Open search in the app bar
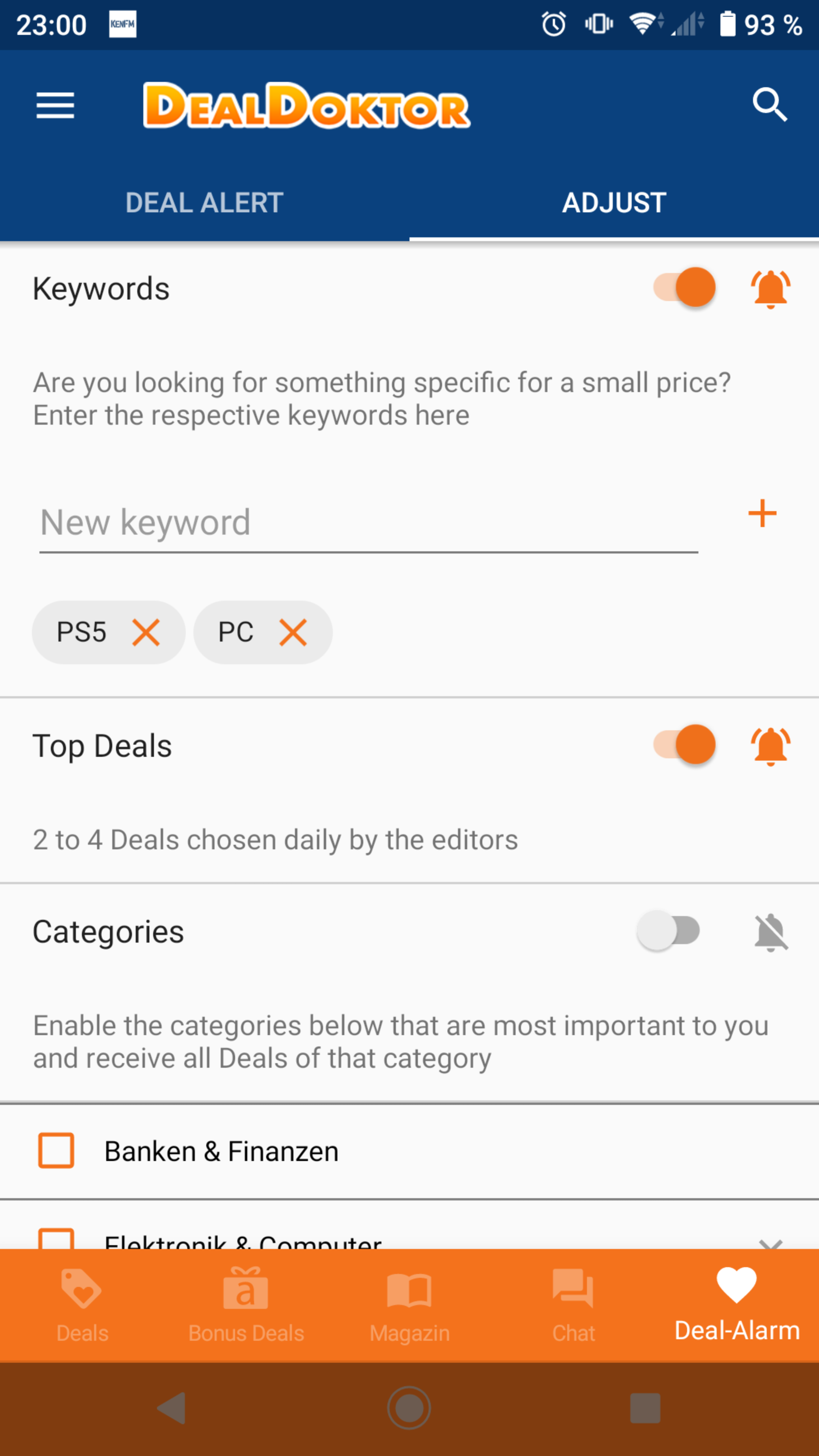This screenshot has height=1456, width=819. point(770,105)
